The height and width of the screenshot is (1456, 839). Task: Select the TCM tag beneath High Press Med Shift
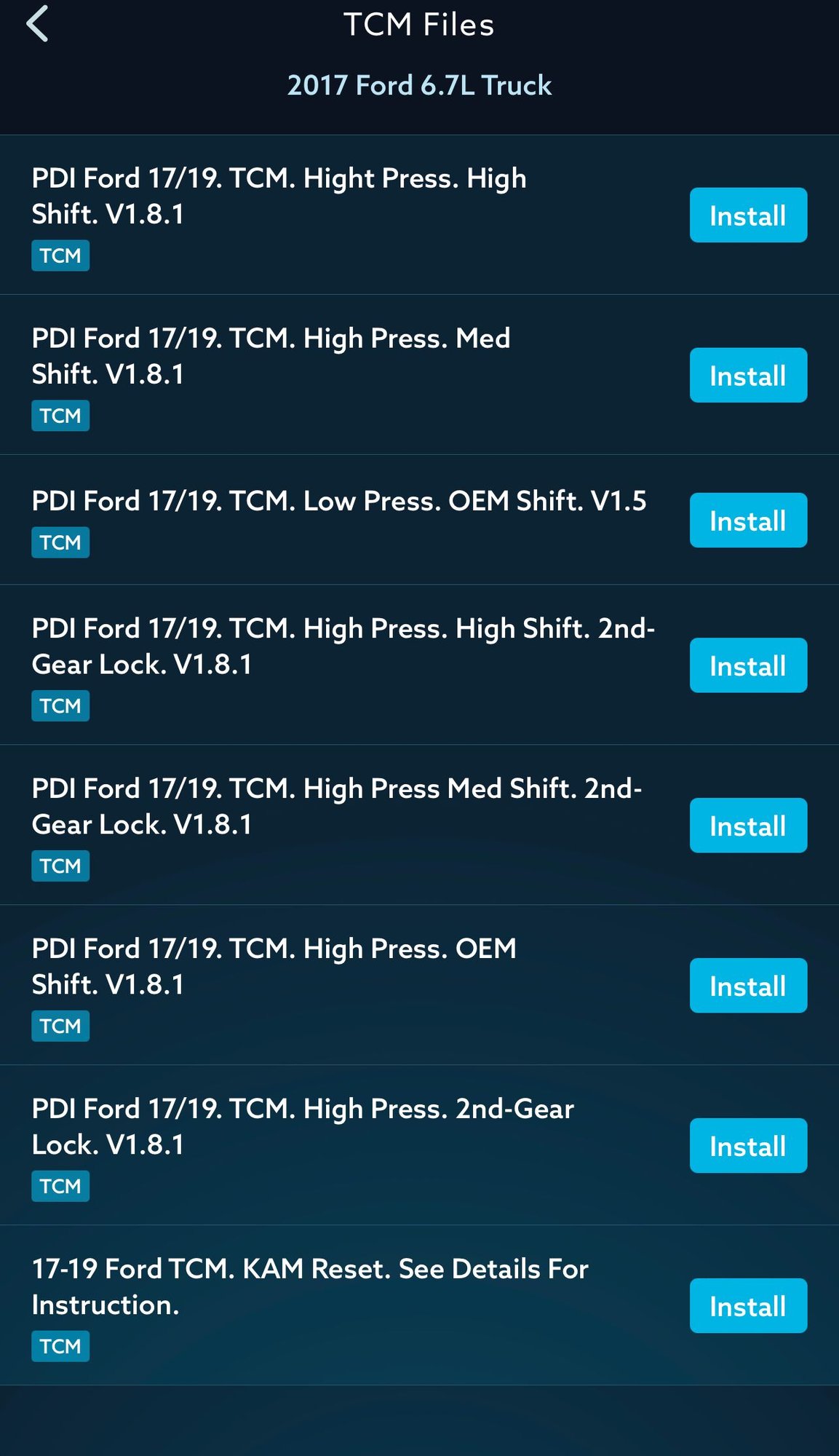tap(60, 415)
